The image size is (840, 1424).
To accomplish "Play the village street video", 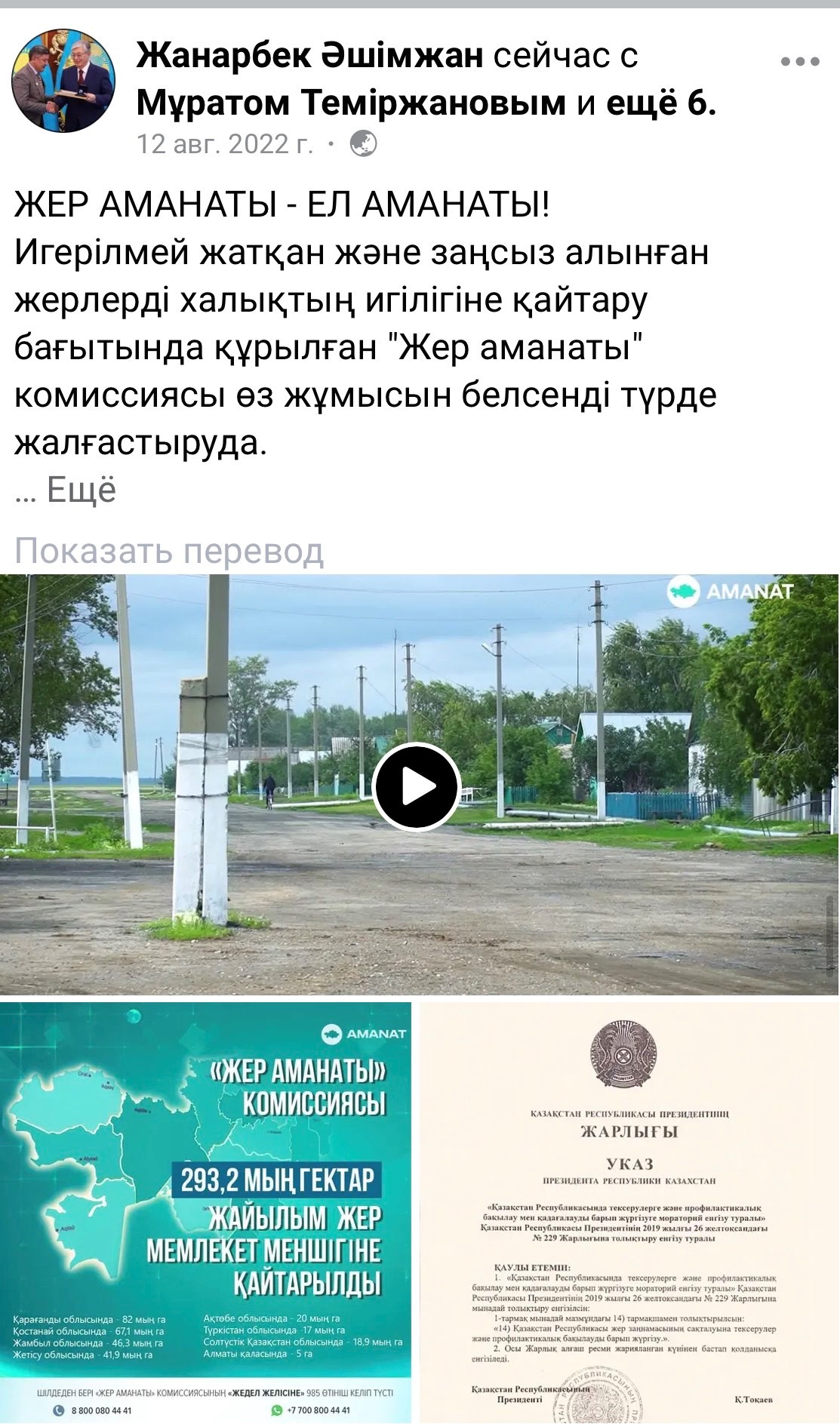I will point(417,787).
